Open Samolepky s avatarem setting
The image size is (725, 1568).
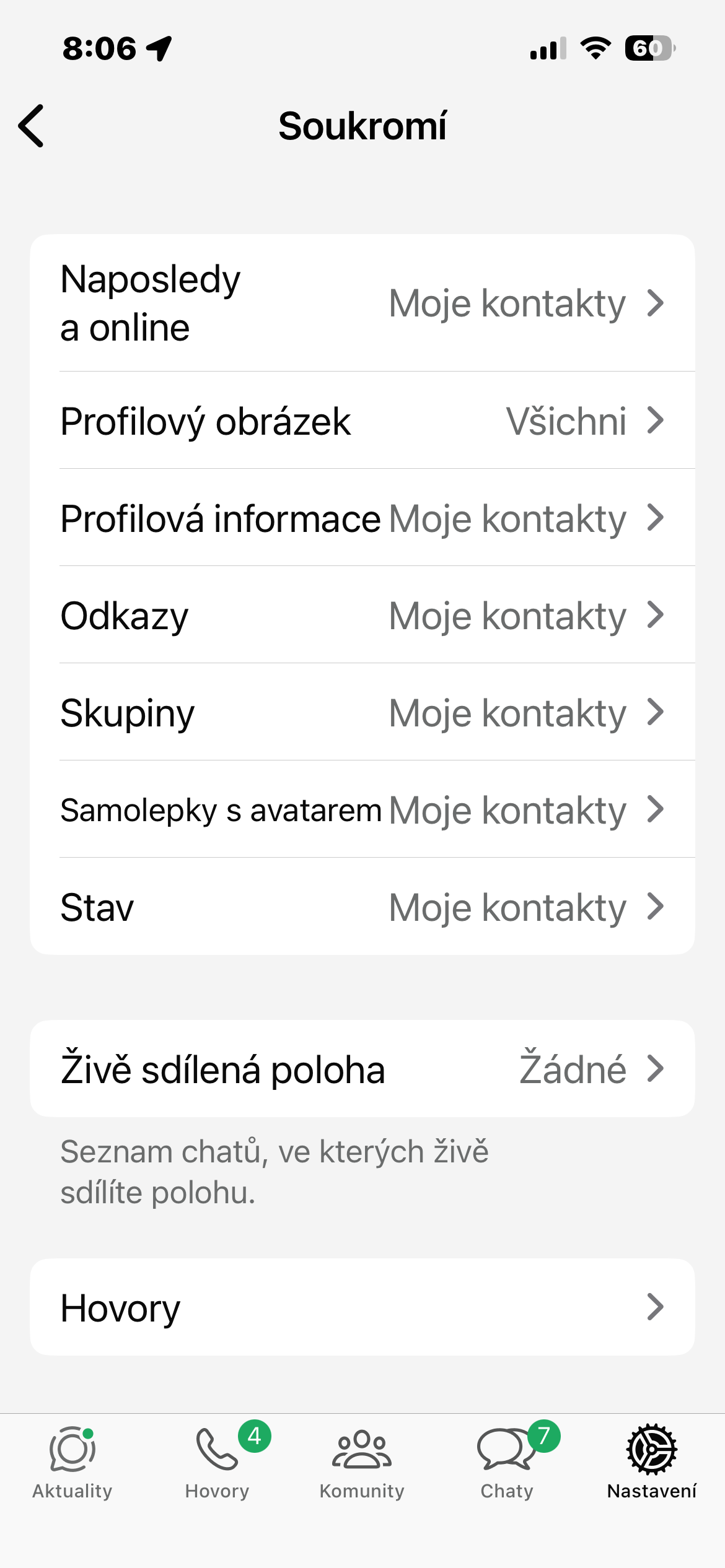[362, 809]
